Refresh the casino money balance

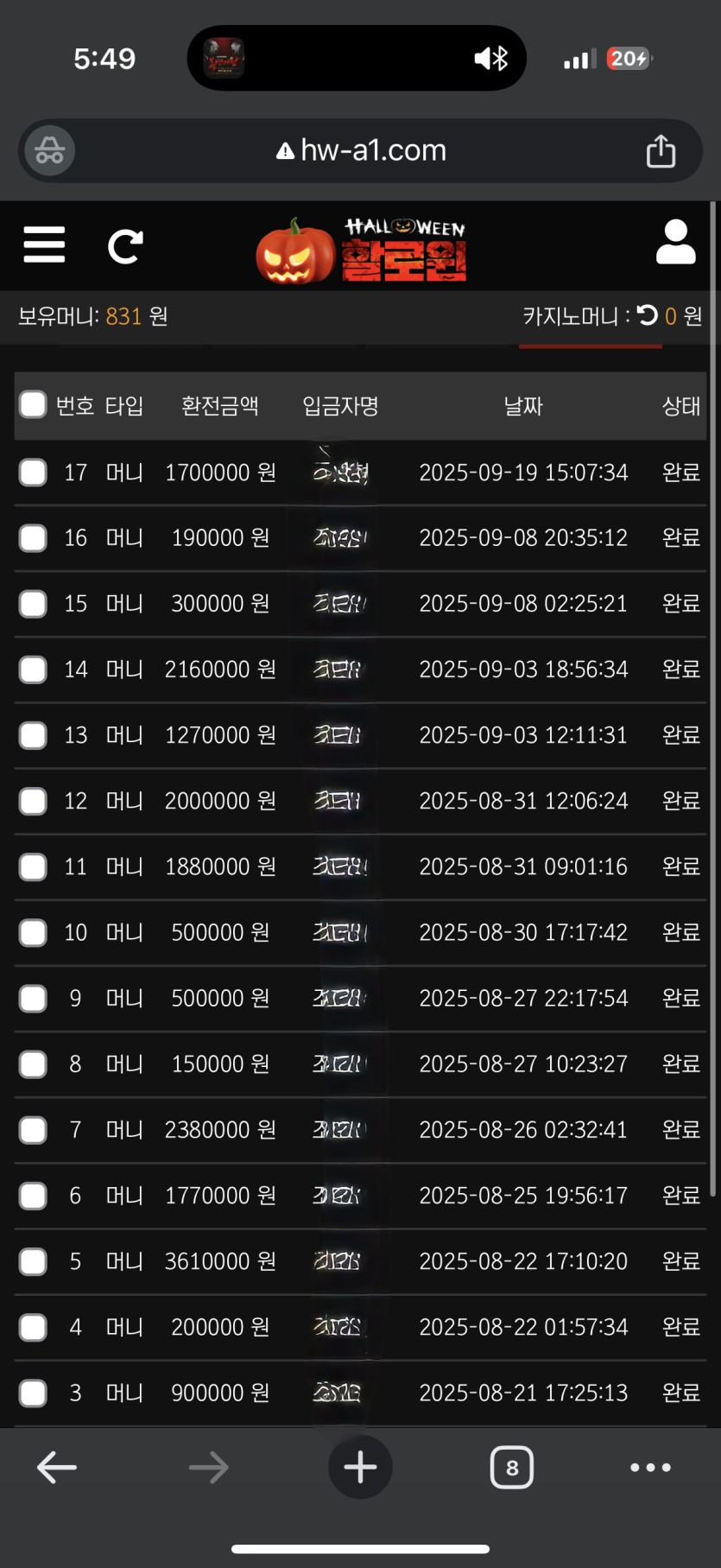pos(647,315)
